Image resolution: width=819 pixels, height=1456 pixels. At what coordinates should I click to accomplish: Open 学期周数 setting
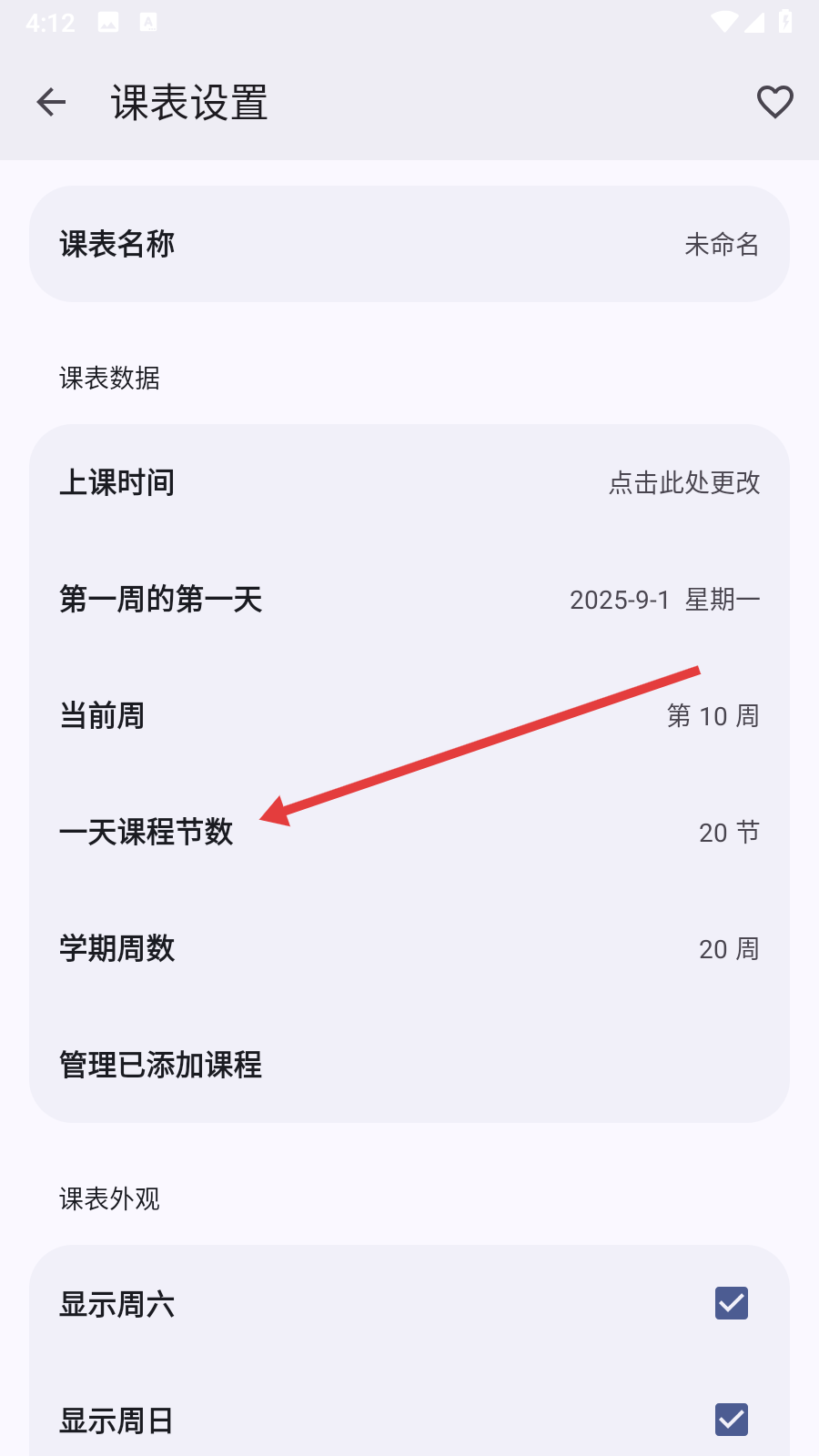pos(409,948)
